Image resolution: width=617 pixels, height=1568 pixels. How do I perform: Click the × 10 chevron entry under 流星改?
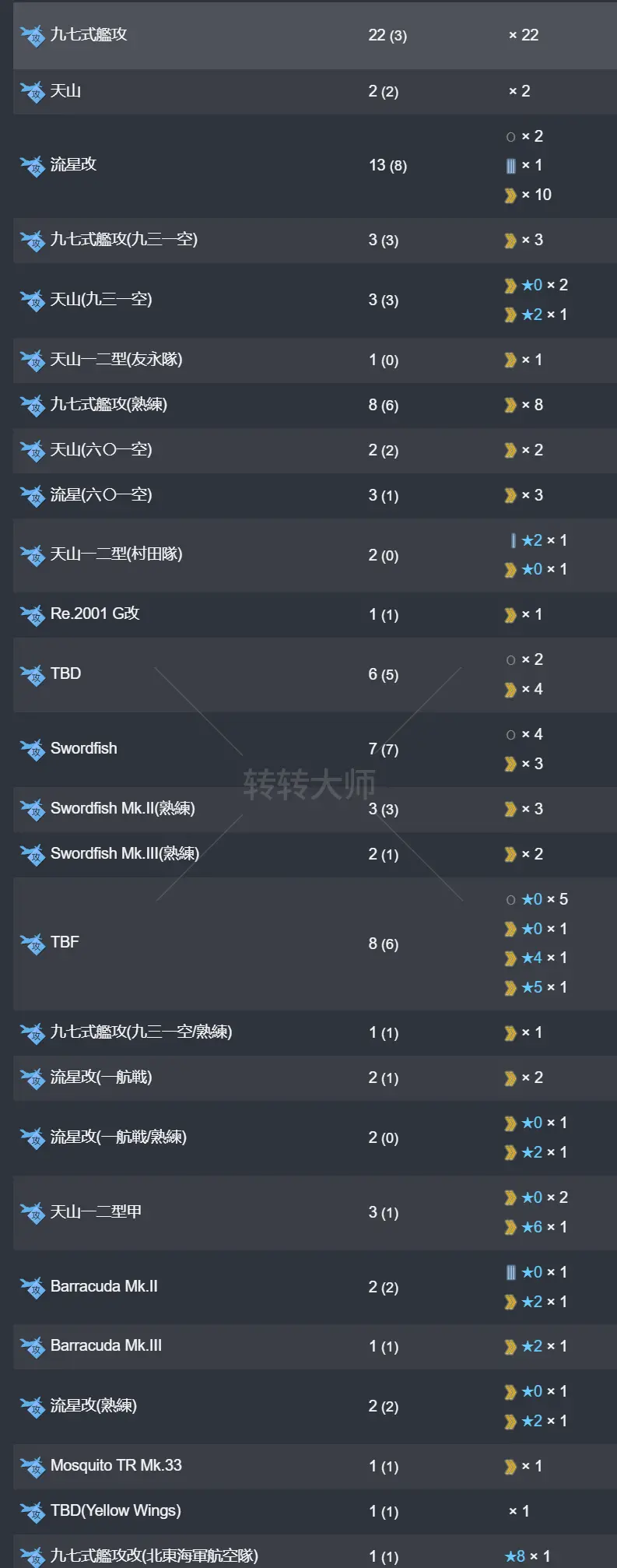(531, 195)
